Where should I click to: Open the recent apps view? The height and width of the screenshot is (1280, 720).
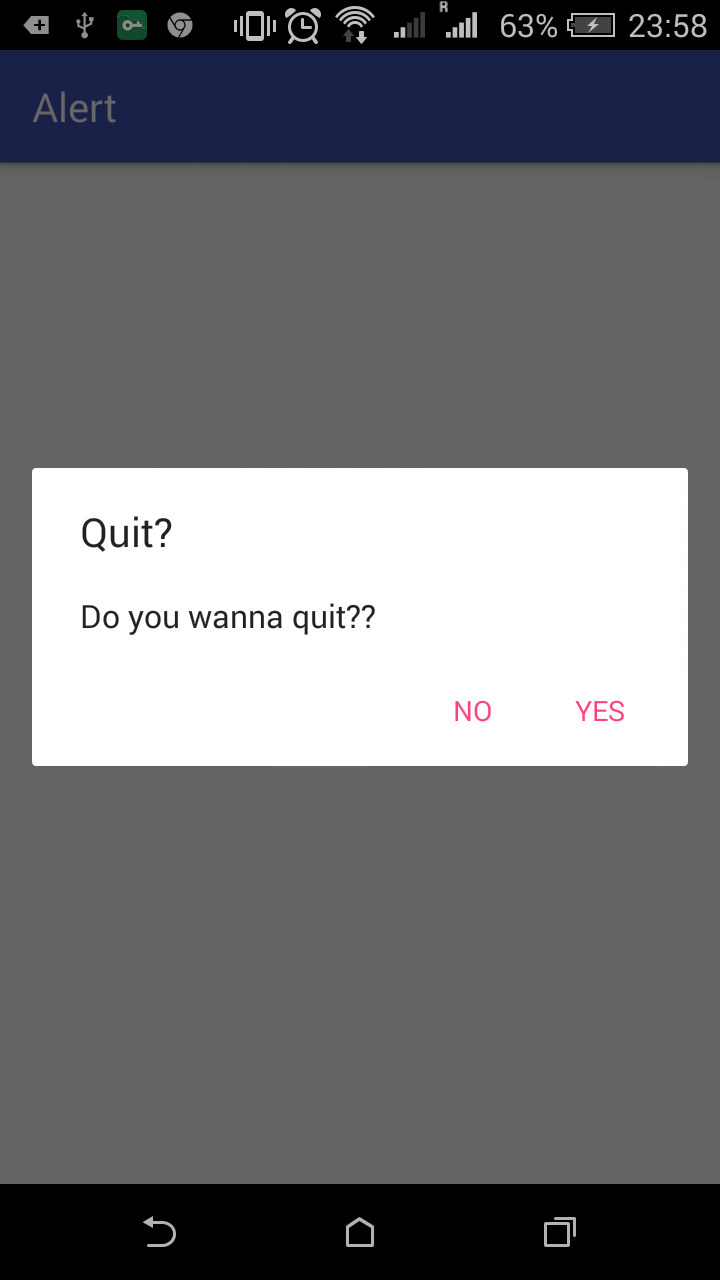pos(560,1232)
